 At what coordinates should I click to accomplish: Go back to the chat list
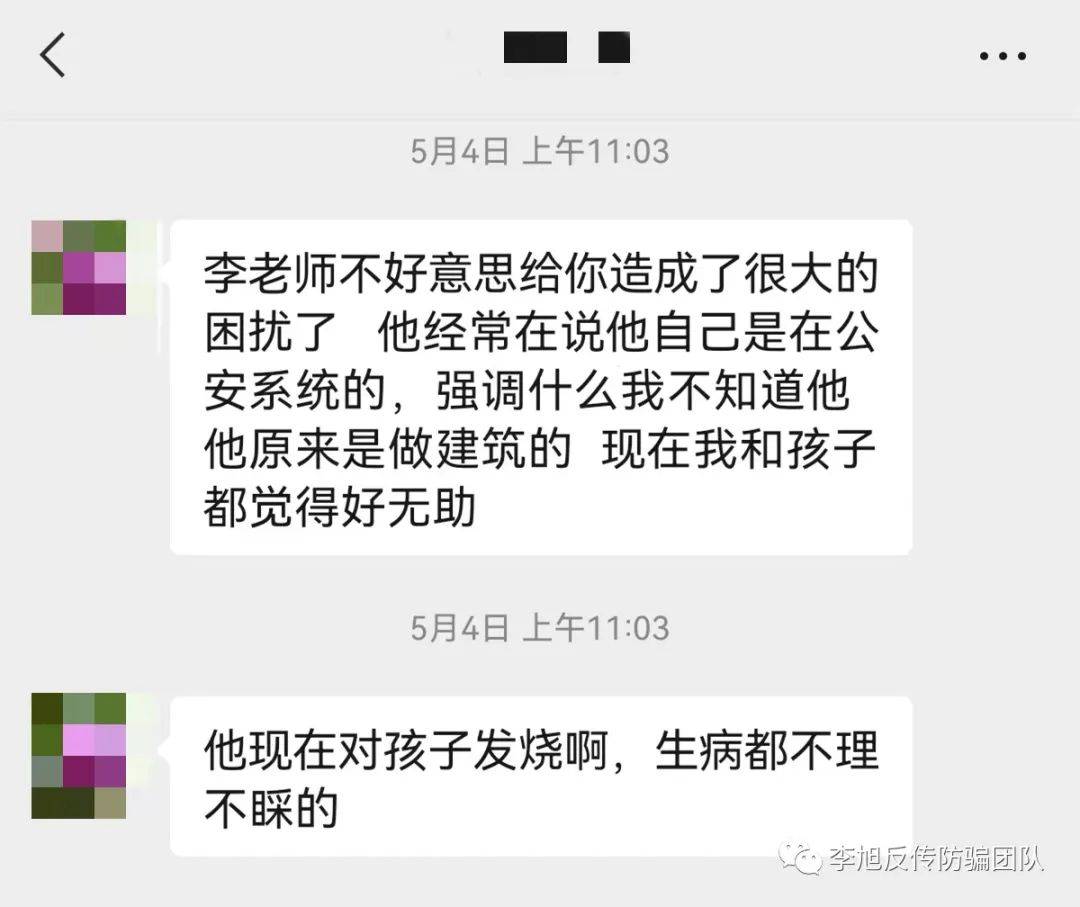[53, 54]
